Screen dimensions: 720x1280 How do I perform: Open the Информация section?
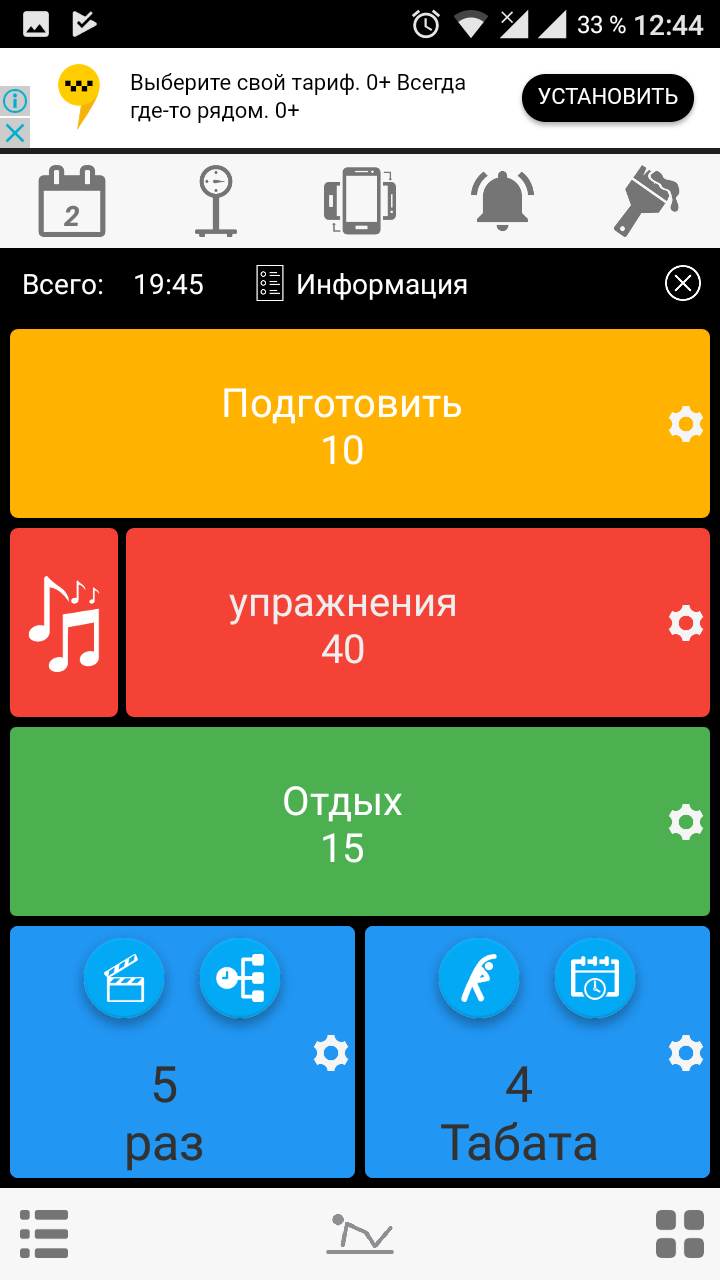362,285
